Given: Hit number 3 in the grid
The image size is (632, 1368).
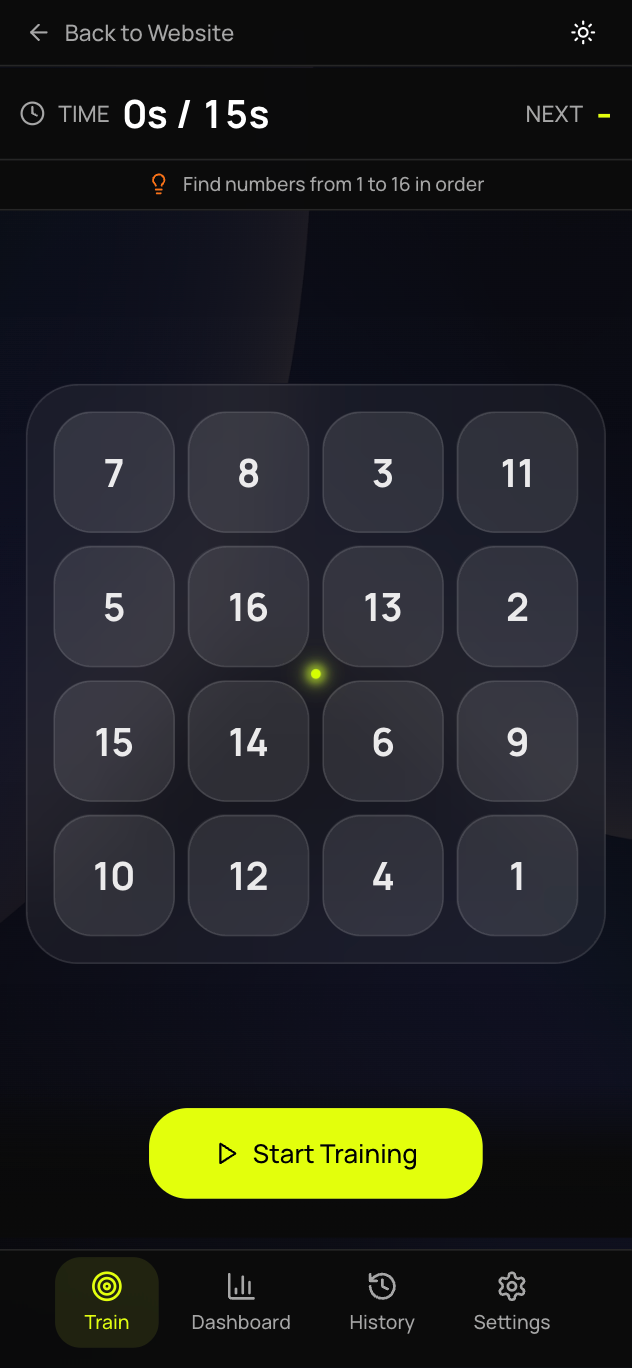Looking at the screenshot, I should [x=383, y=472].
